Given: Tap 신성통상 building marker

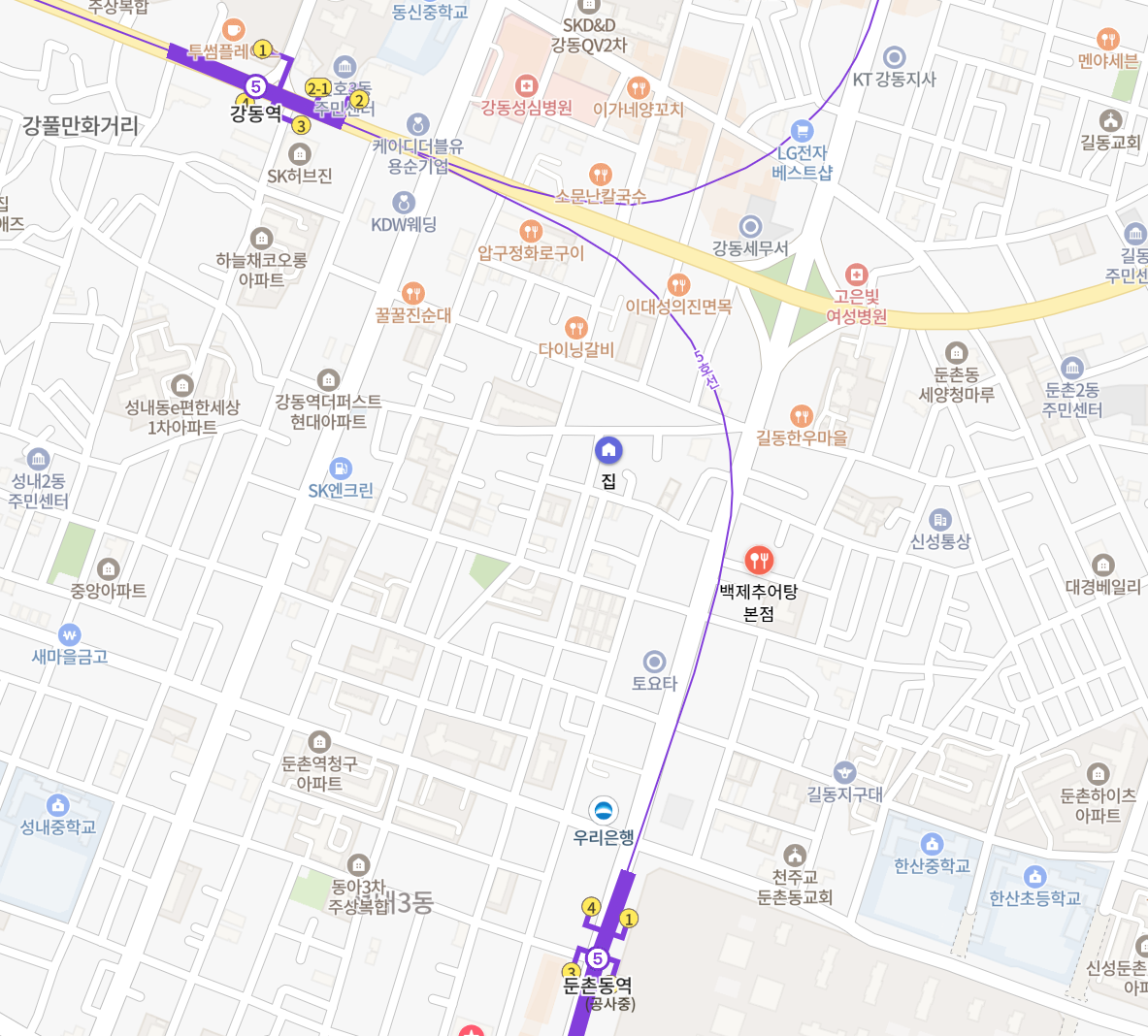Looking at the screenshot, I should (x=939, y=520).
